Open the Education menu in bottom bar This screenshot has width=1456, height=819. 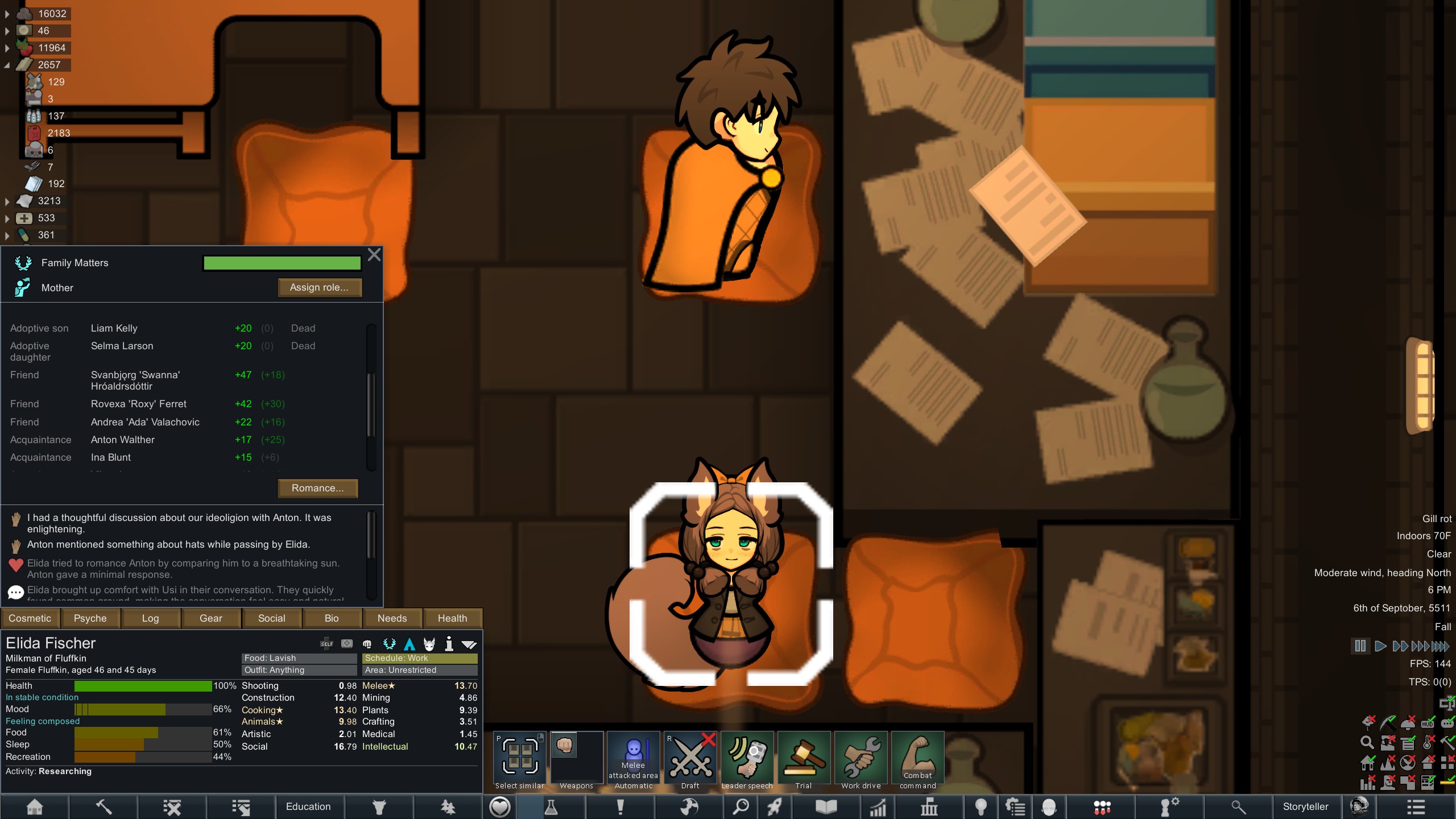click(x=308, y=806)
